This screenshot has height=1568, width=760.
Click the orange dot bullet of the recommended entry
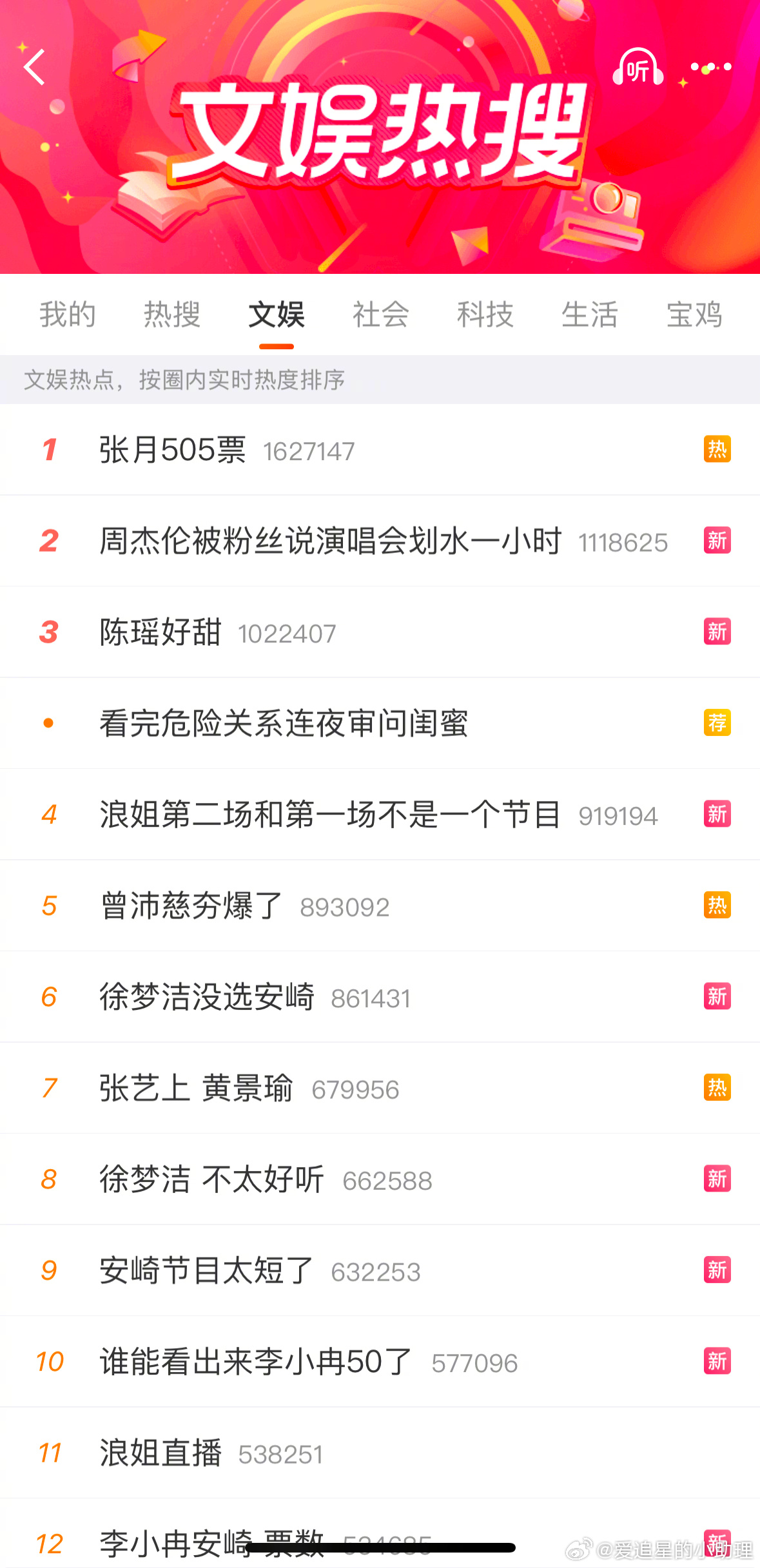[48, 723]
